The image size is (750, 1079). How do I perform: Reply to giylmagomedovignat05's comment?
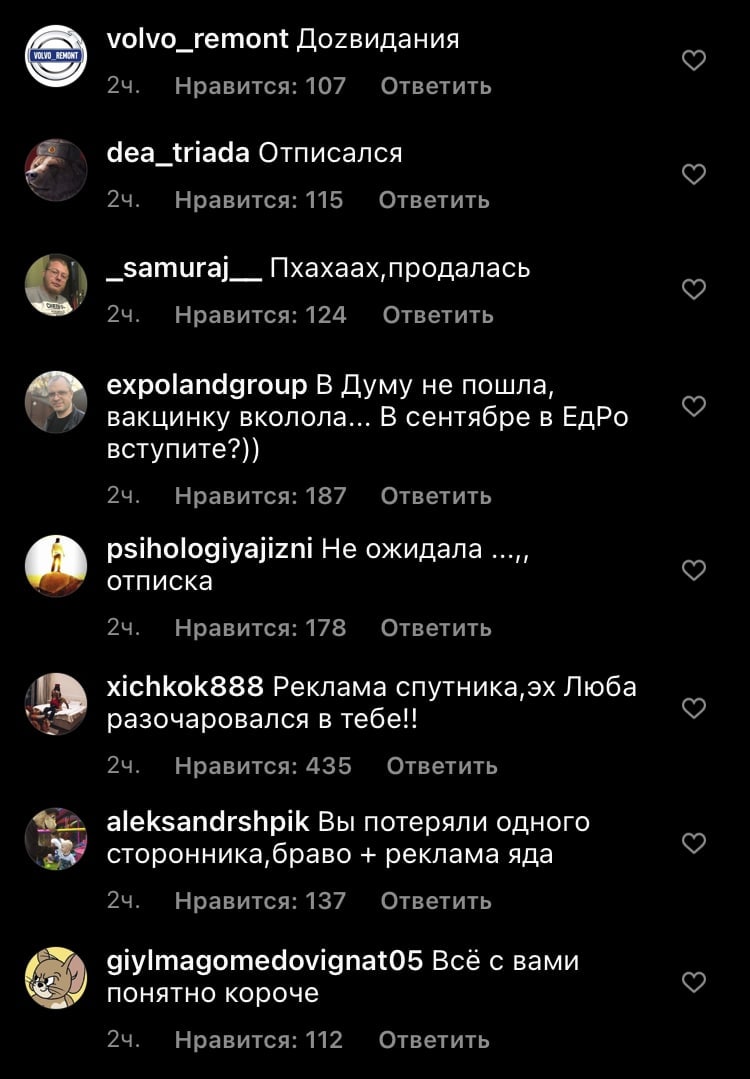(434, 1040)
